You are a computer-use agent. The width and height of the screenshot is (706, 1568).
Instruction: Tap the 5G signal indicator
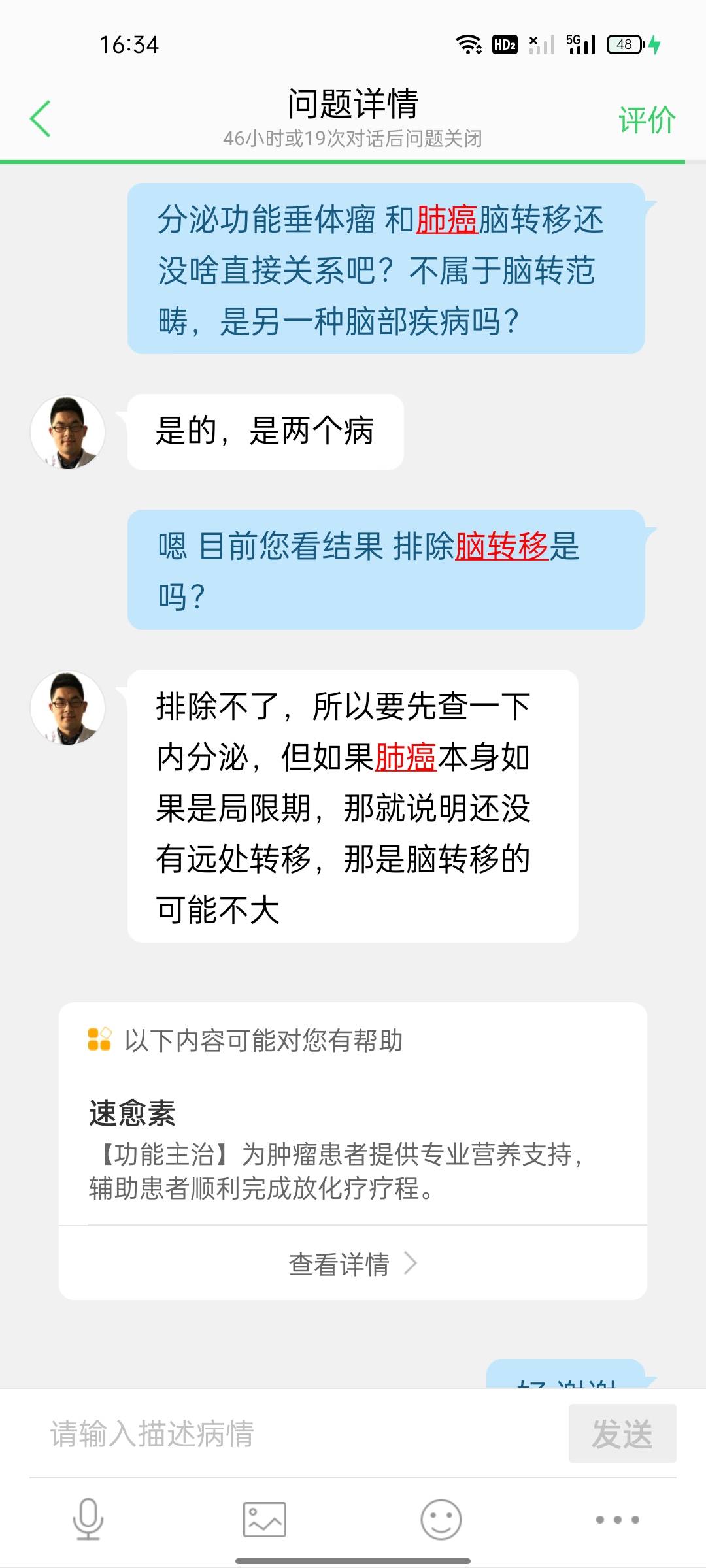579,44
